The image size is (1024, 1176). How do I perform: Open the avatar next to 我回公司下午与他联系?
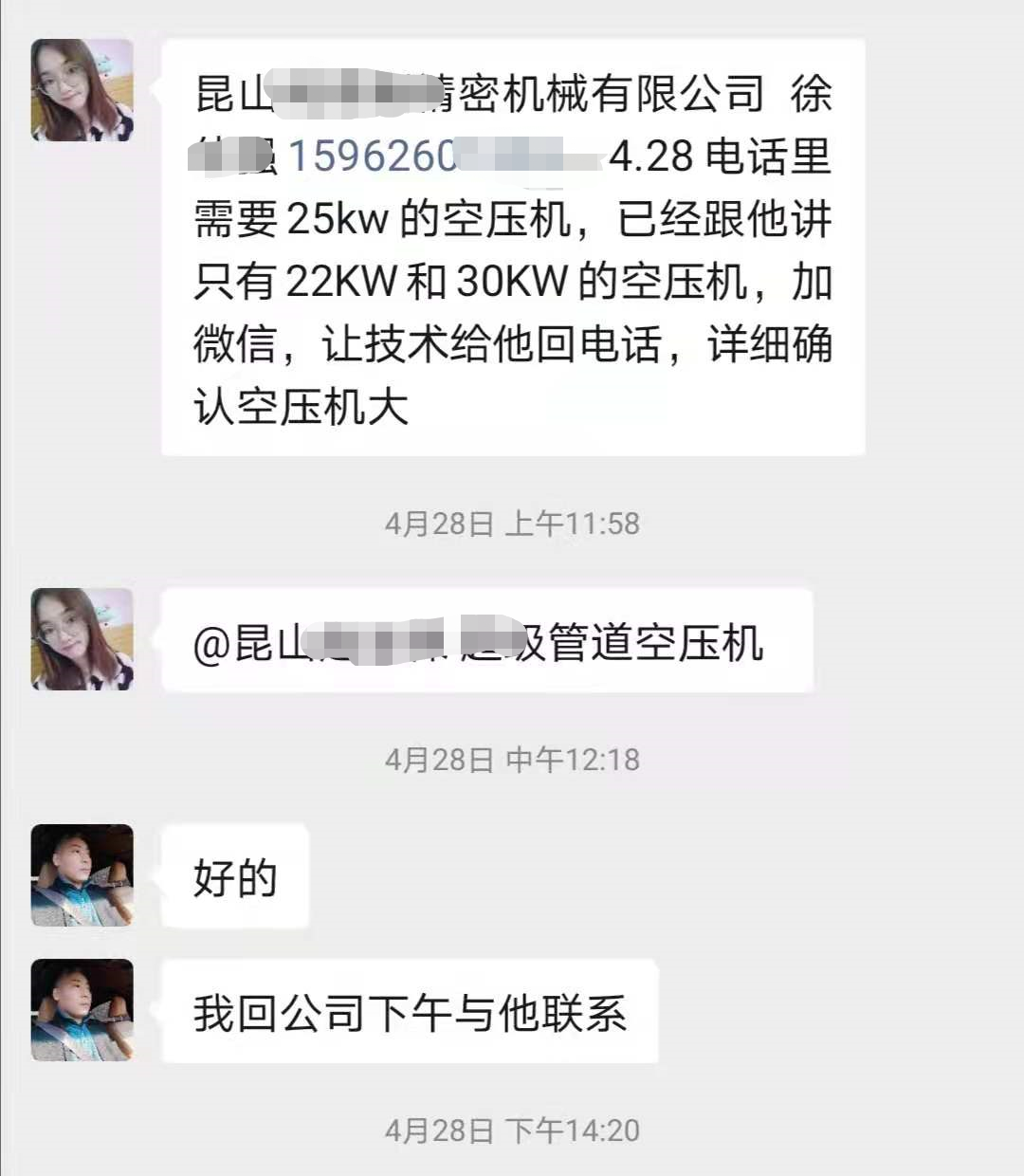click(82, 1010)
